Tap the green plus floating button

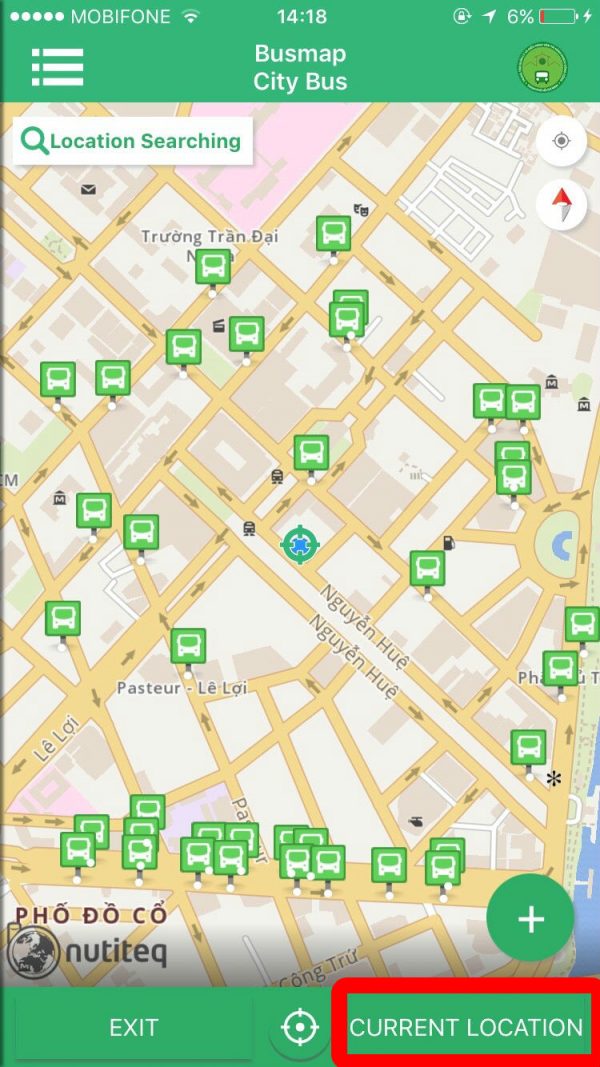point(530,918)
